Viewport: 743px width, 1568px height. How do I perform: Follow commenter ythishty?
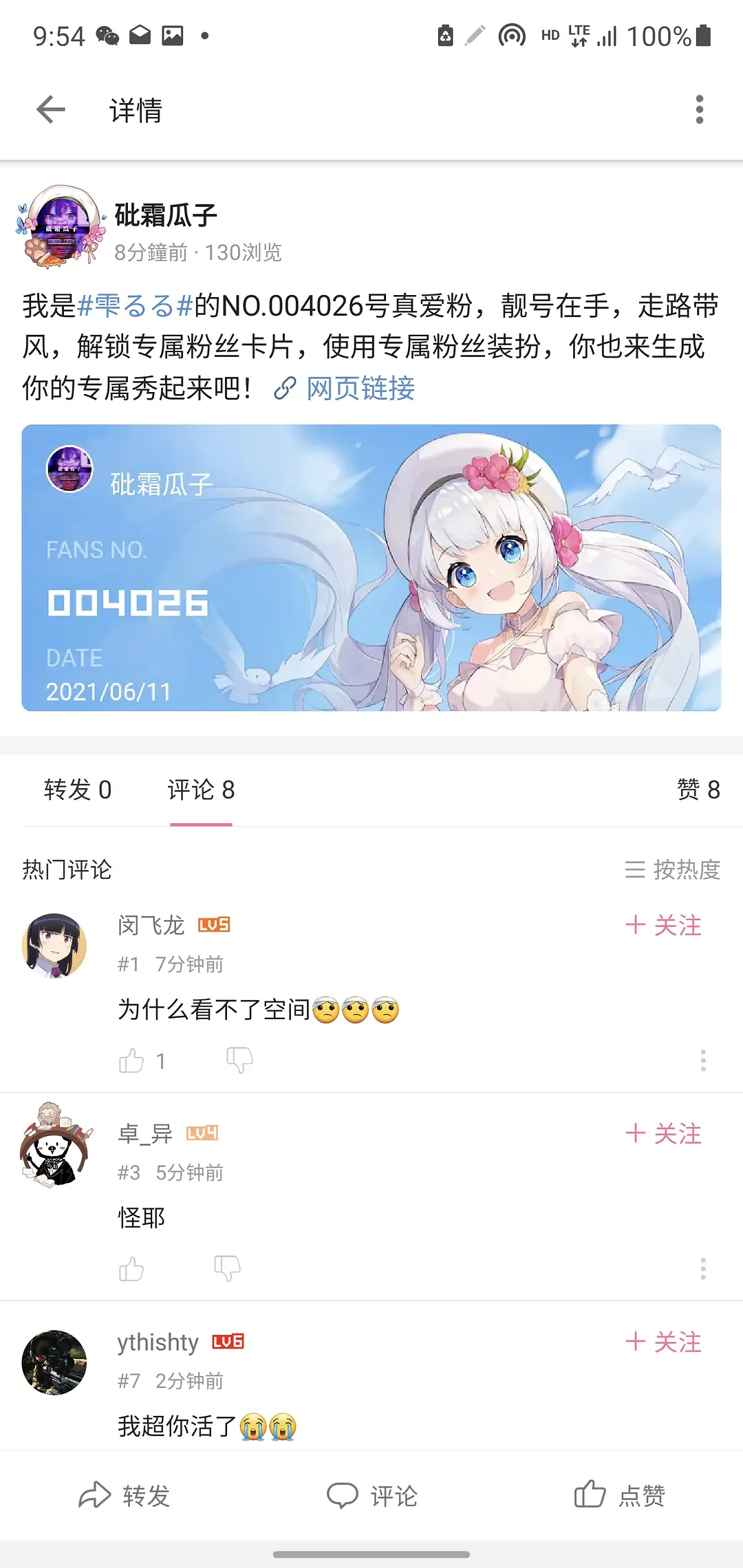(663, 1342)
